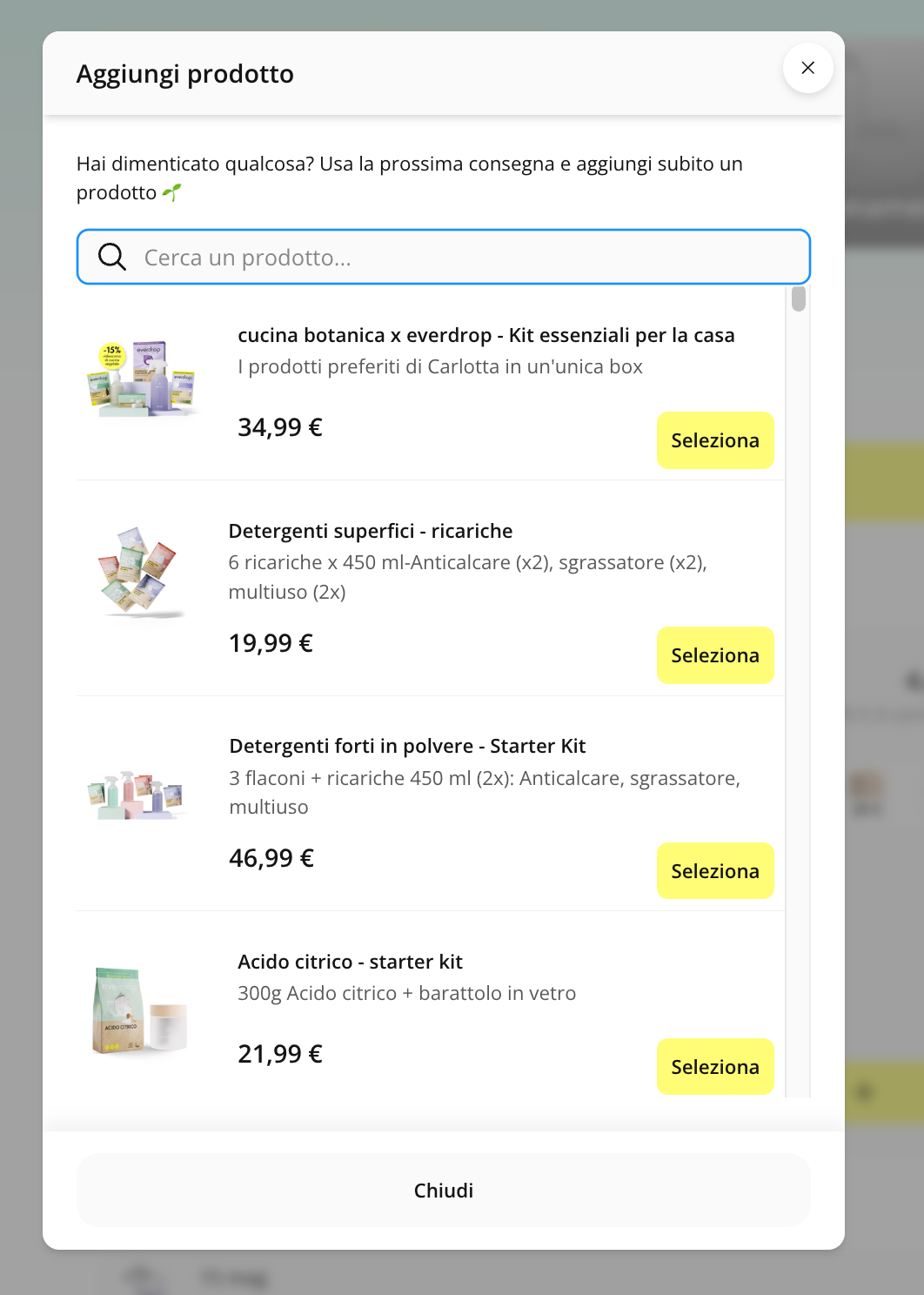Select Detergenti superfici ricariche

714,655
